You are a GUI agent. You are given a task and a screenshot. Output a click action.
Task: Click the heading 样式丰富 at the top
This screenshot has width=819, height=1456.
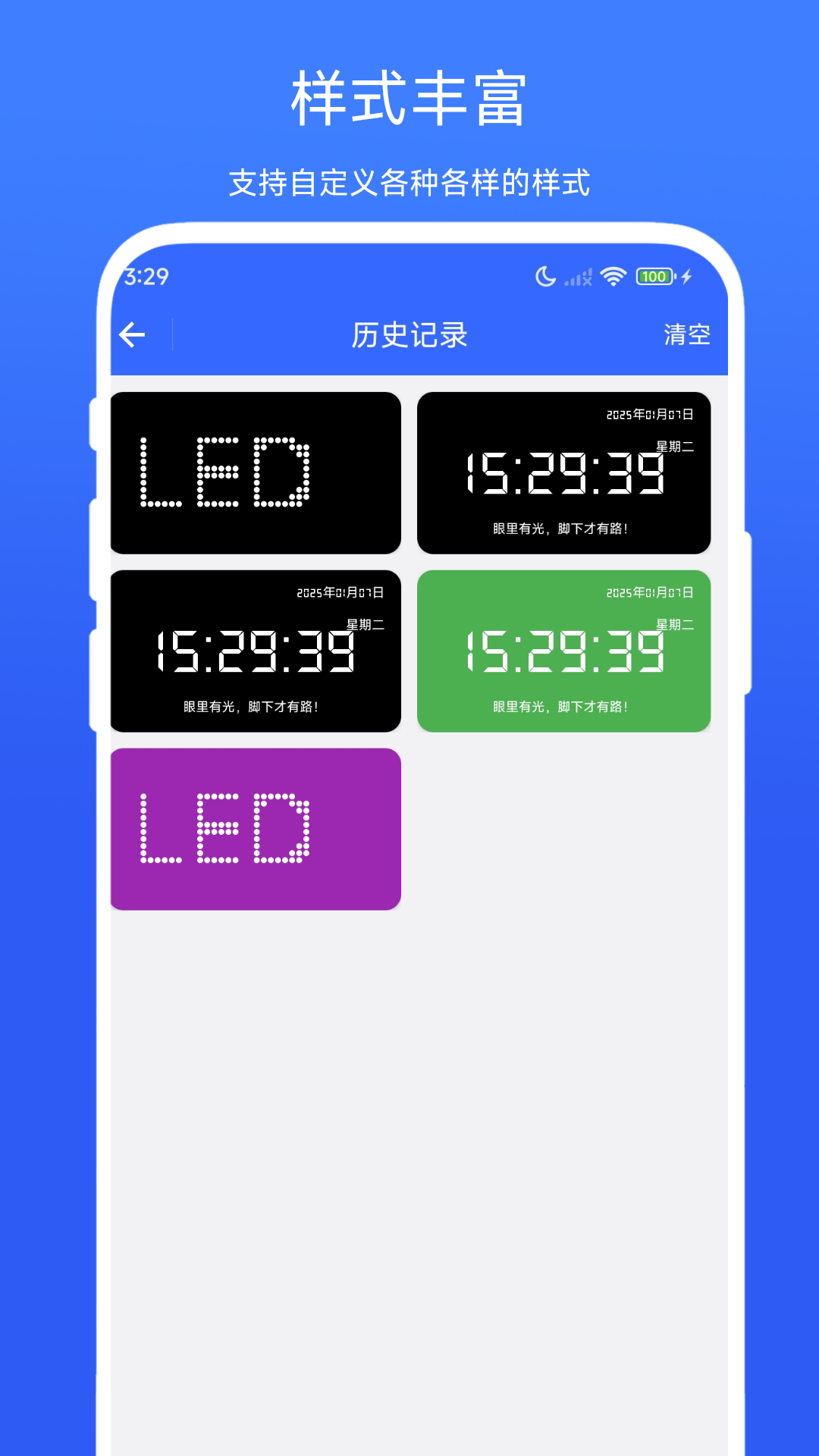tap(409, 97)
